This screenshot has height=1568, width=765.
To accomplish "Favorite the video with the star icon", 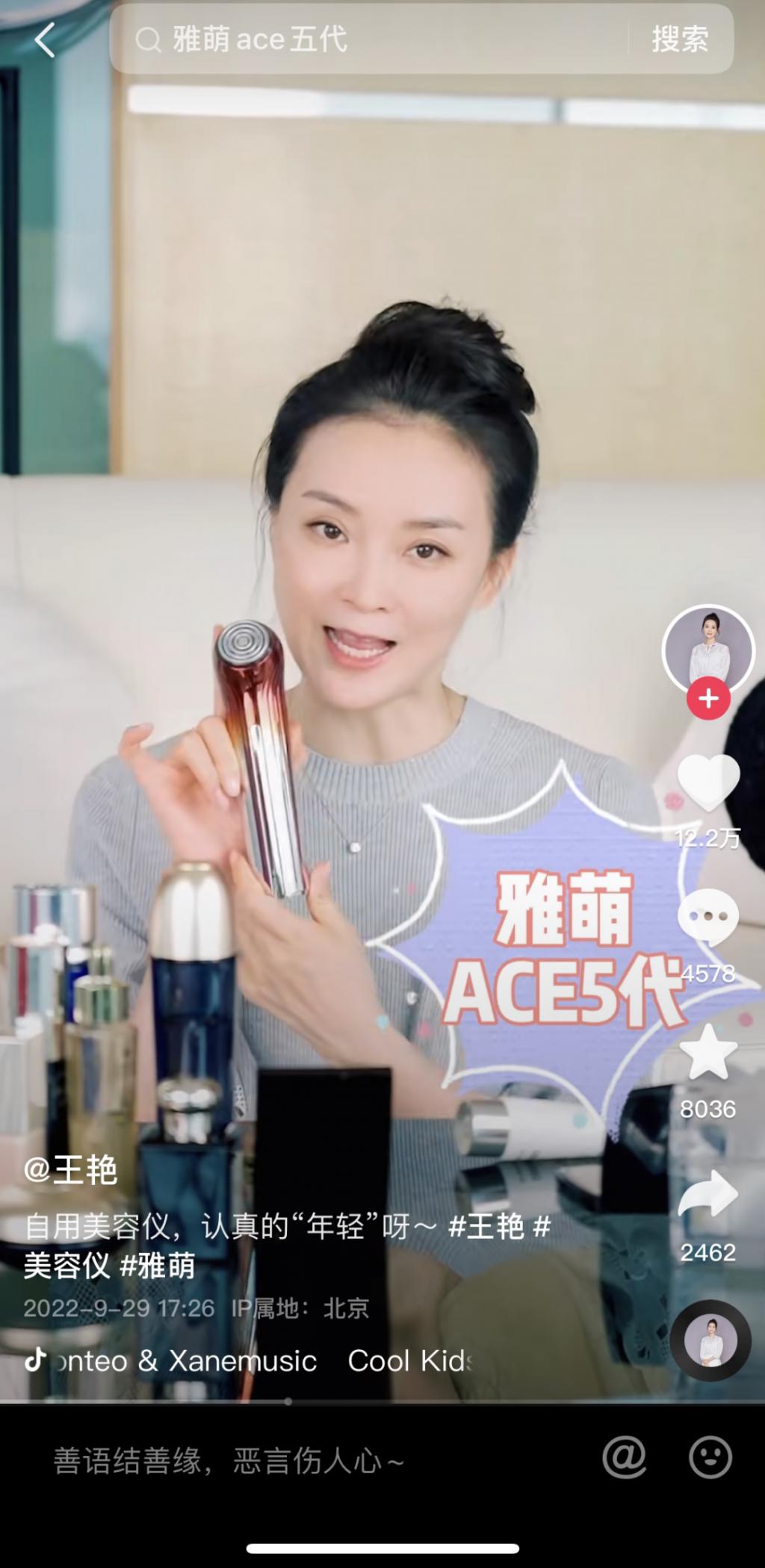I will click(708, 1052).
